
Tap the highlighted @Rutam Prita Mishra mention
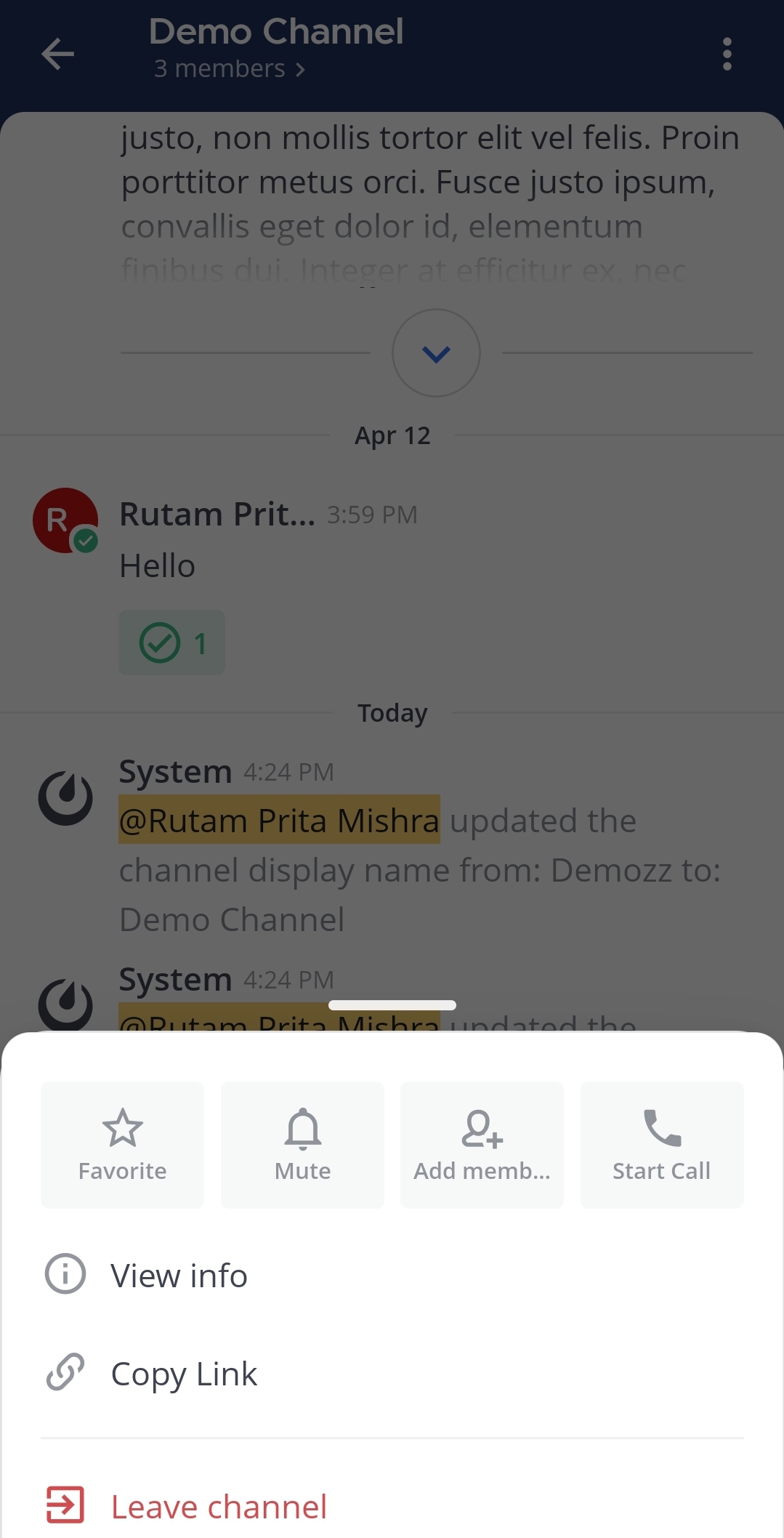(279, 820)
